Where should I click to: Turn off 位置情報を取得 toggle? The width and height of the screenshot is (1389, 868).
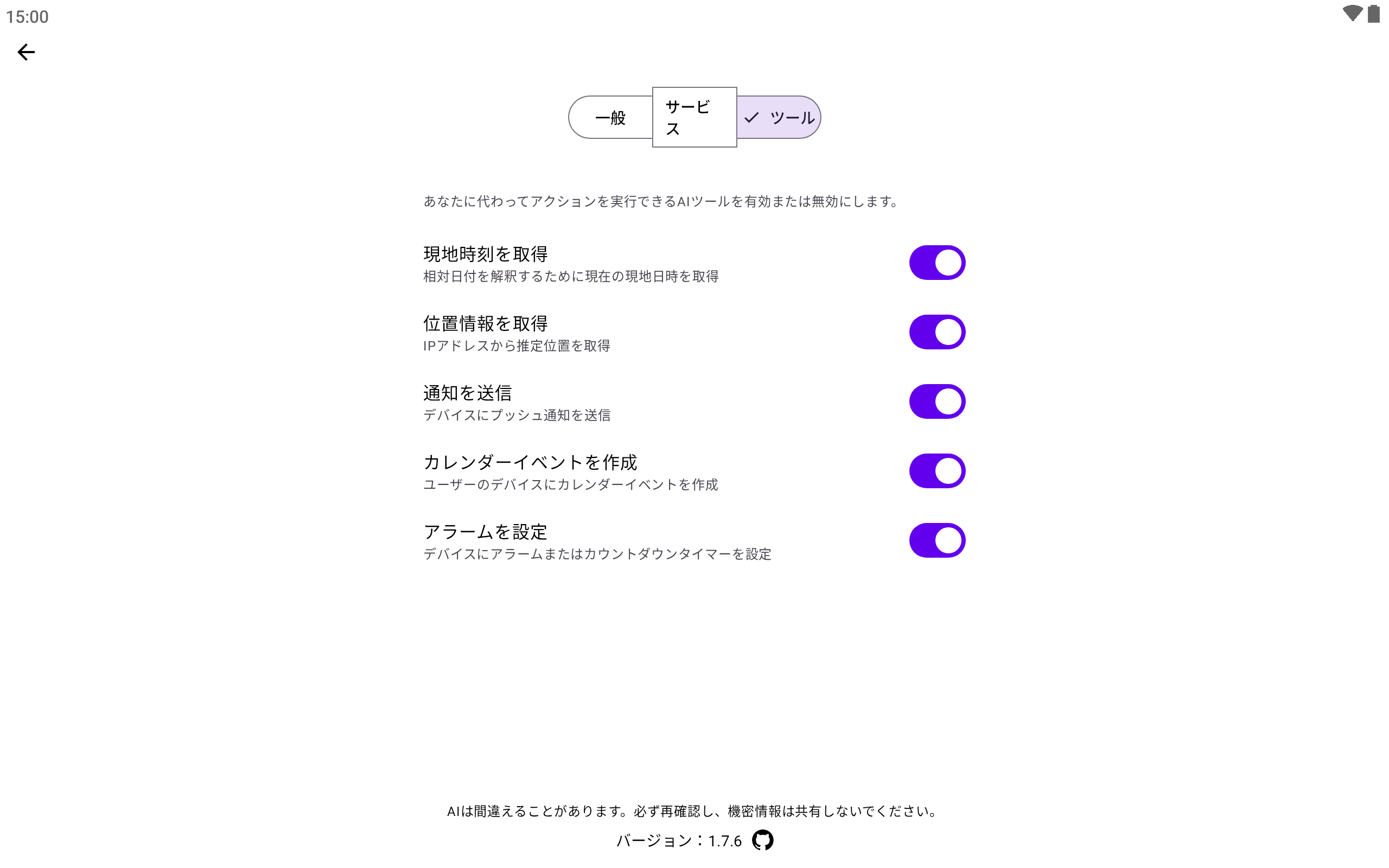point(936,332)
